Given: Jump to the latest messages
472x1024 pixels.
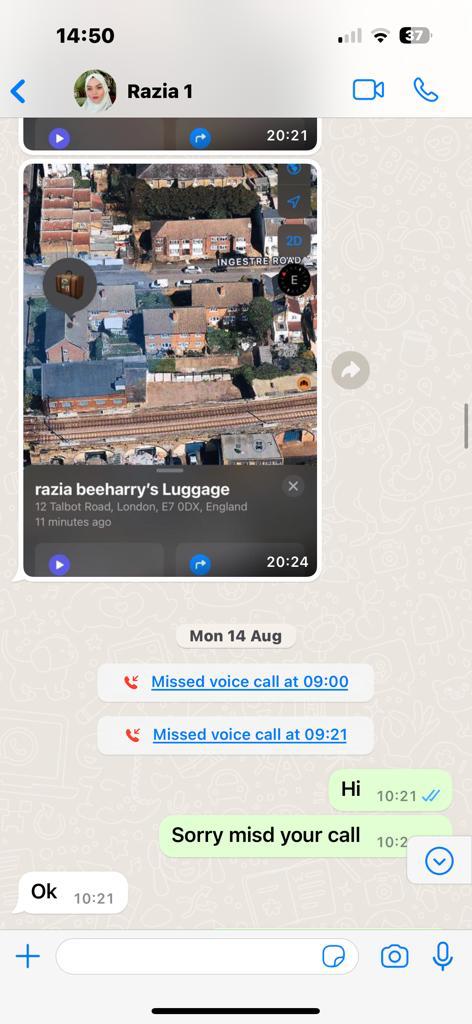Looking at the screenshot, I should coord(439,862).
